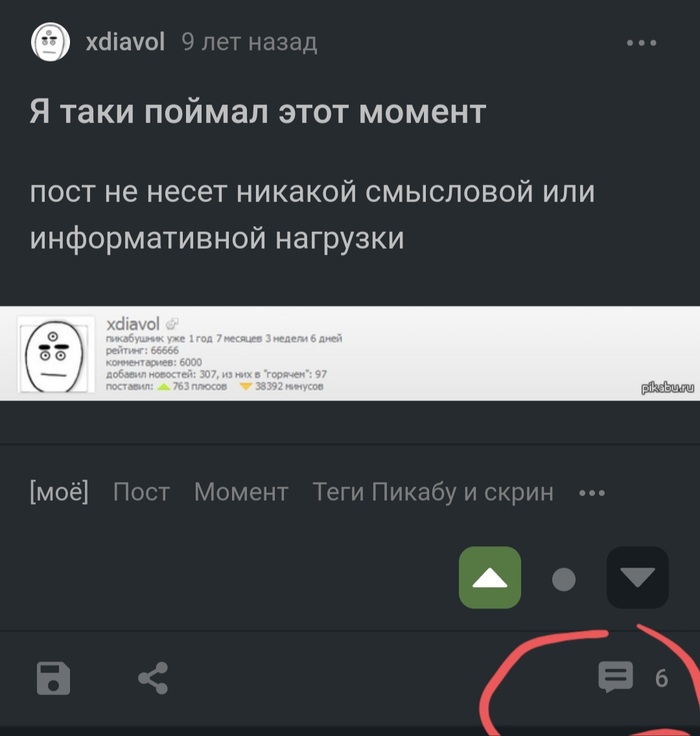Open the 6 comments
The width and height of the screenshot is (700, 736).
click(632, 678)
